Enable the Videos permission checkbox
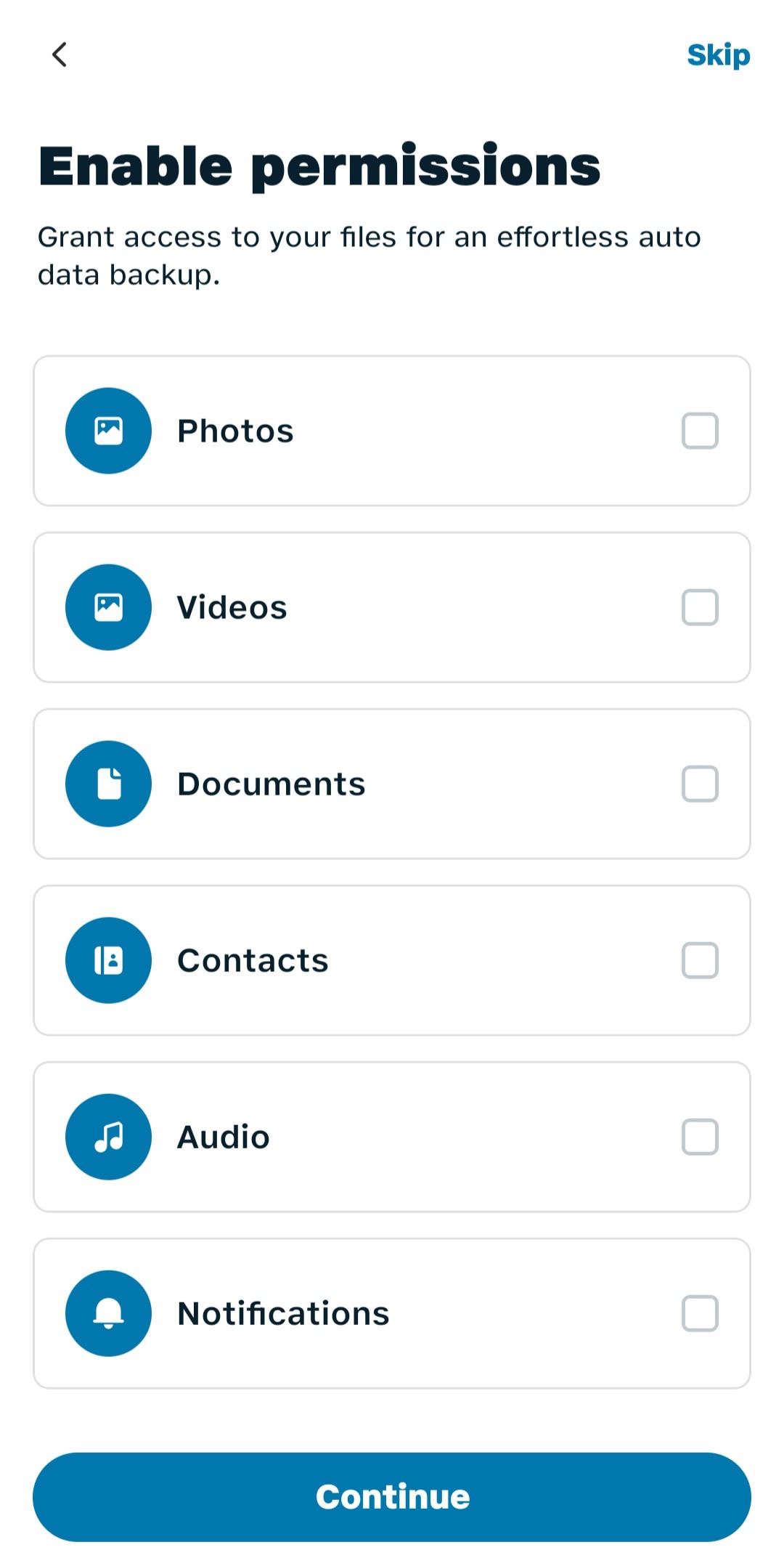Screen dimensions: 784x1566 [x=700, y=607]
